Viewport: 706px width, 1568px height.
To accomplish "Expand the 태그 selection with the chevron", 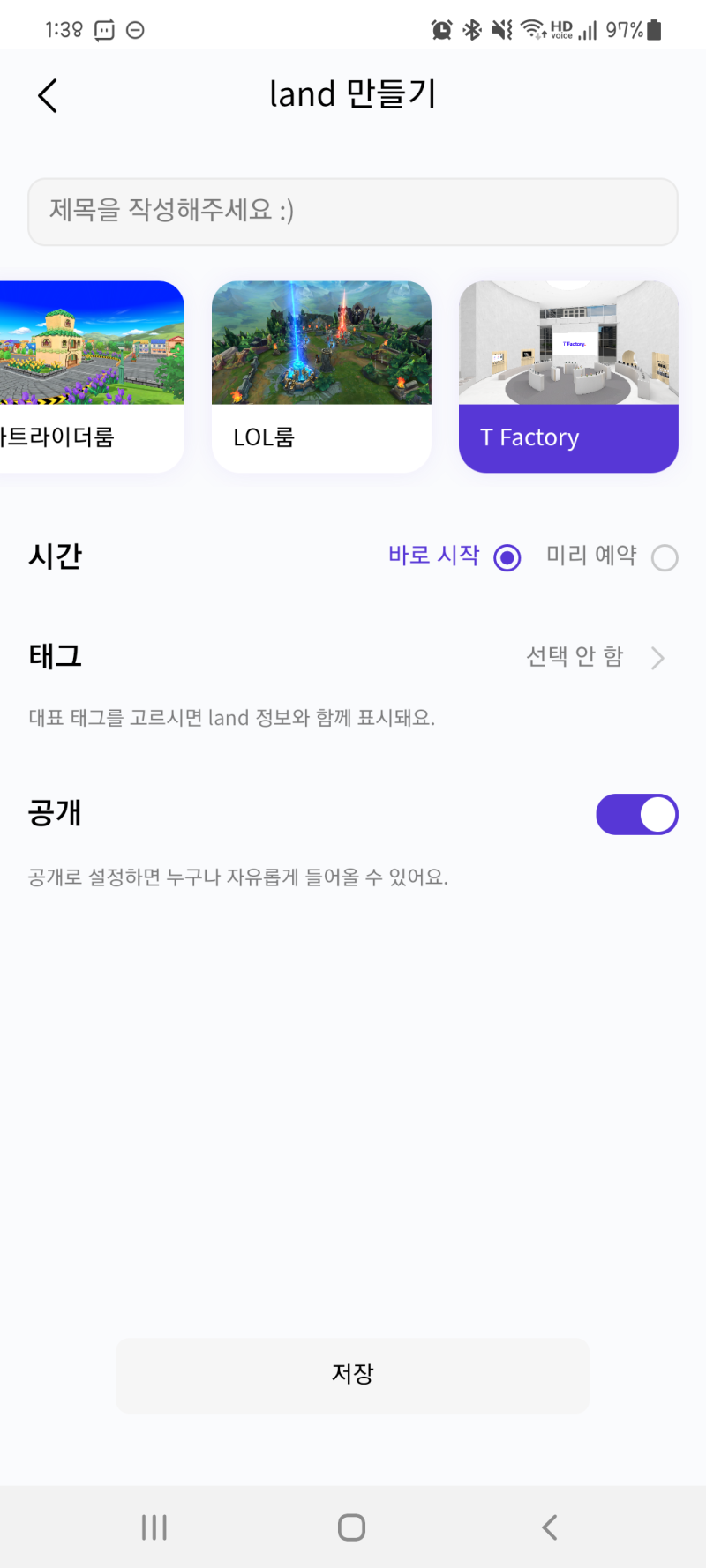I will coord(658,657).
